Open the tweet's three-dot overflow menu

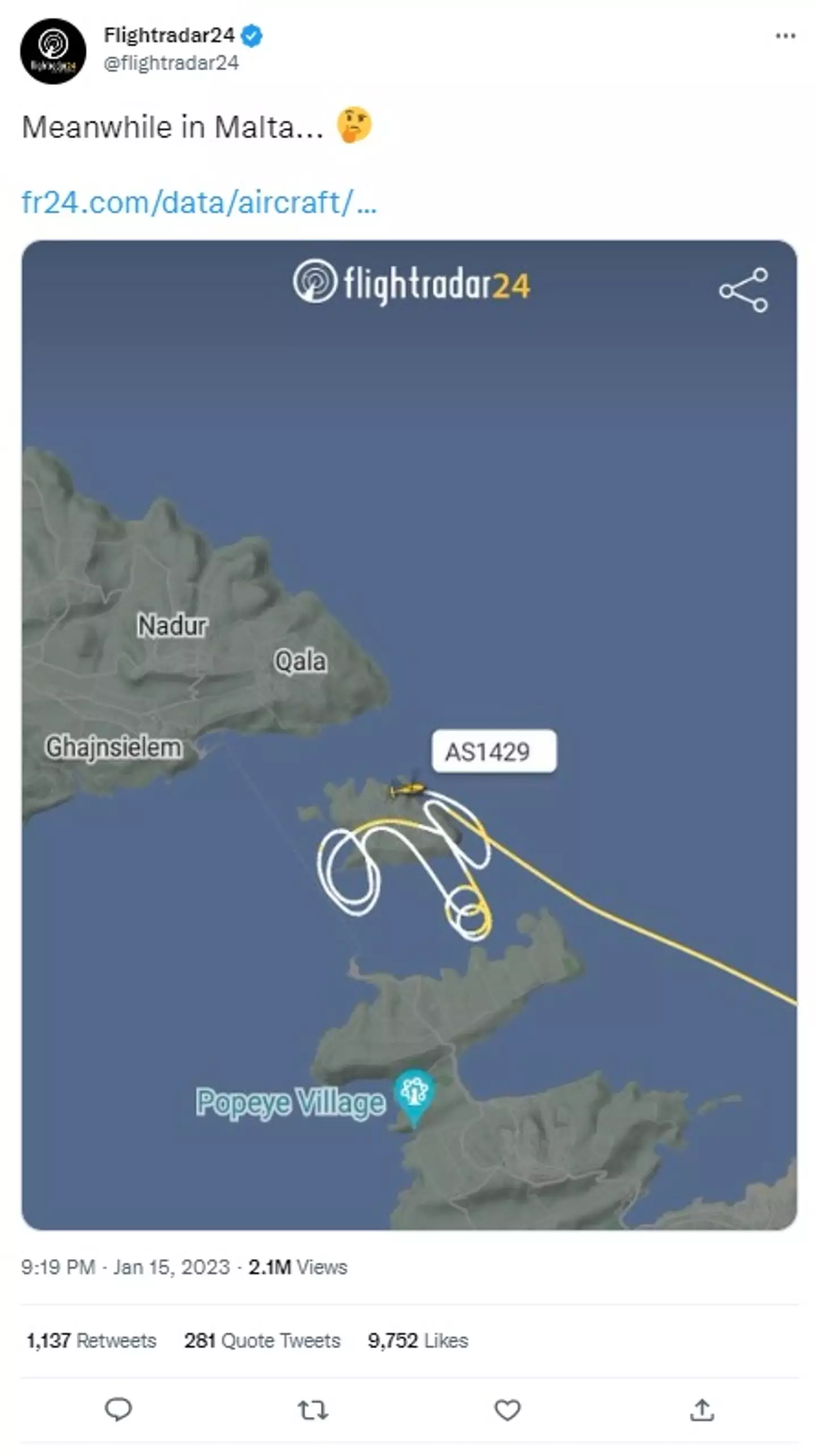(x=785, y=36)
